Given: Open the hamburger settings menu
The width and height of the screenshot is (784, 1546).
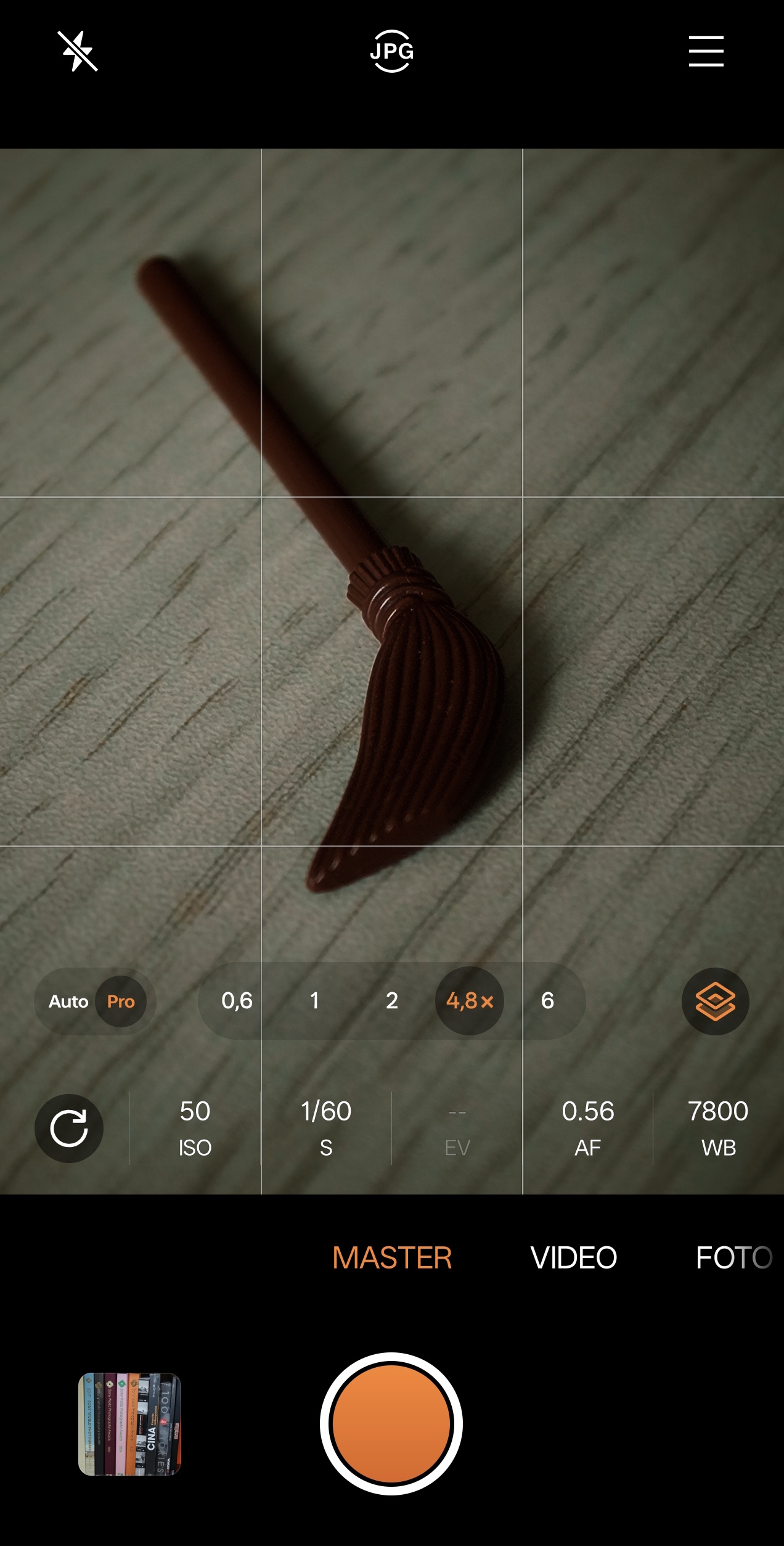Looking at the screenshot, I should [x=706, y=51].
